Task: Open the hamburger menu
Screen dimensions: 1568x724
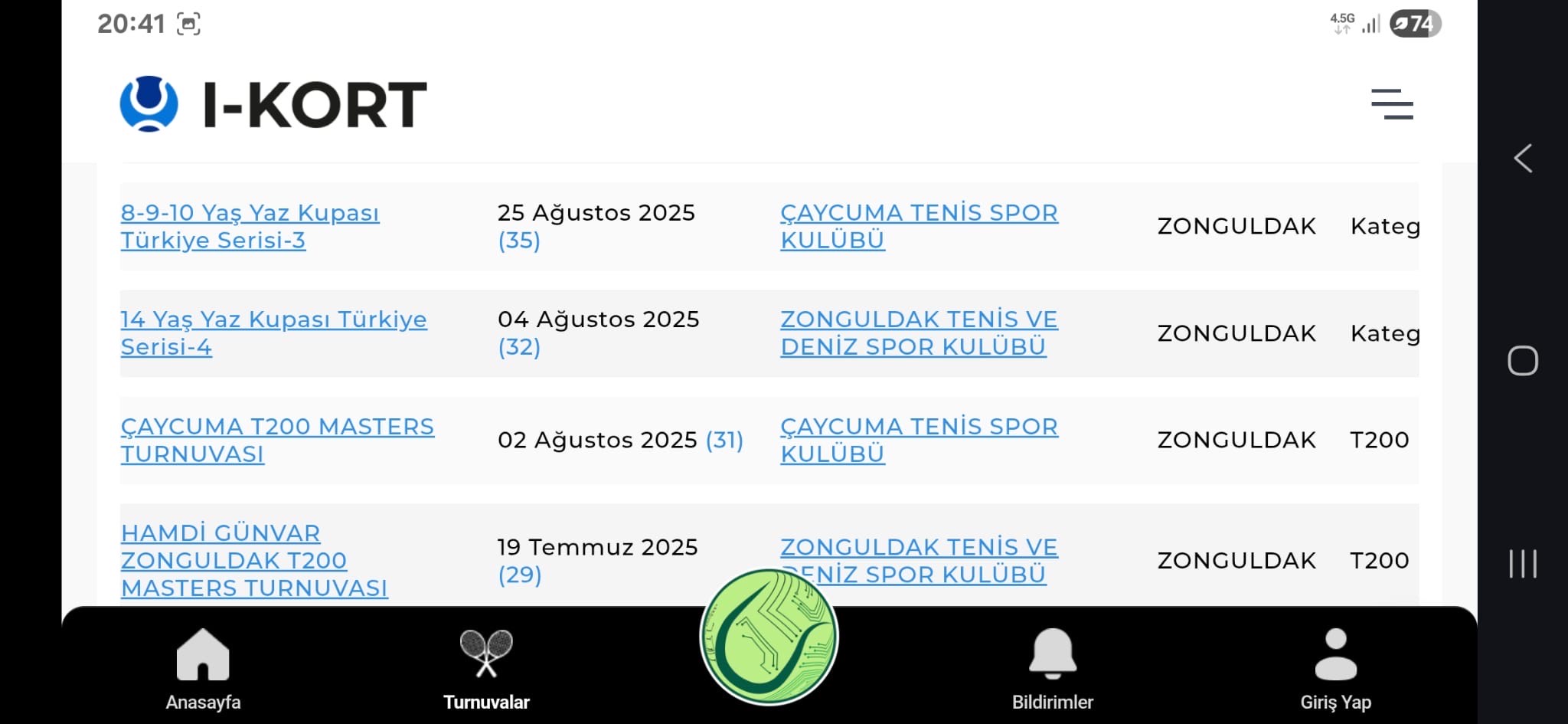Action: point(1391,104)
